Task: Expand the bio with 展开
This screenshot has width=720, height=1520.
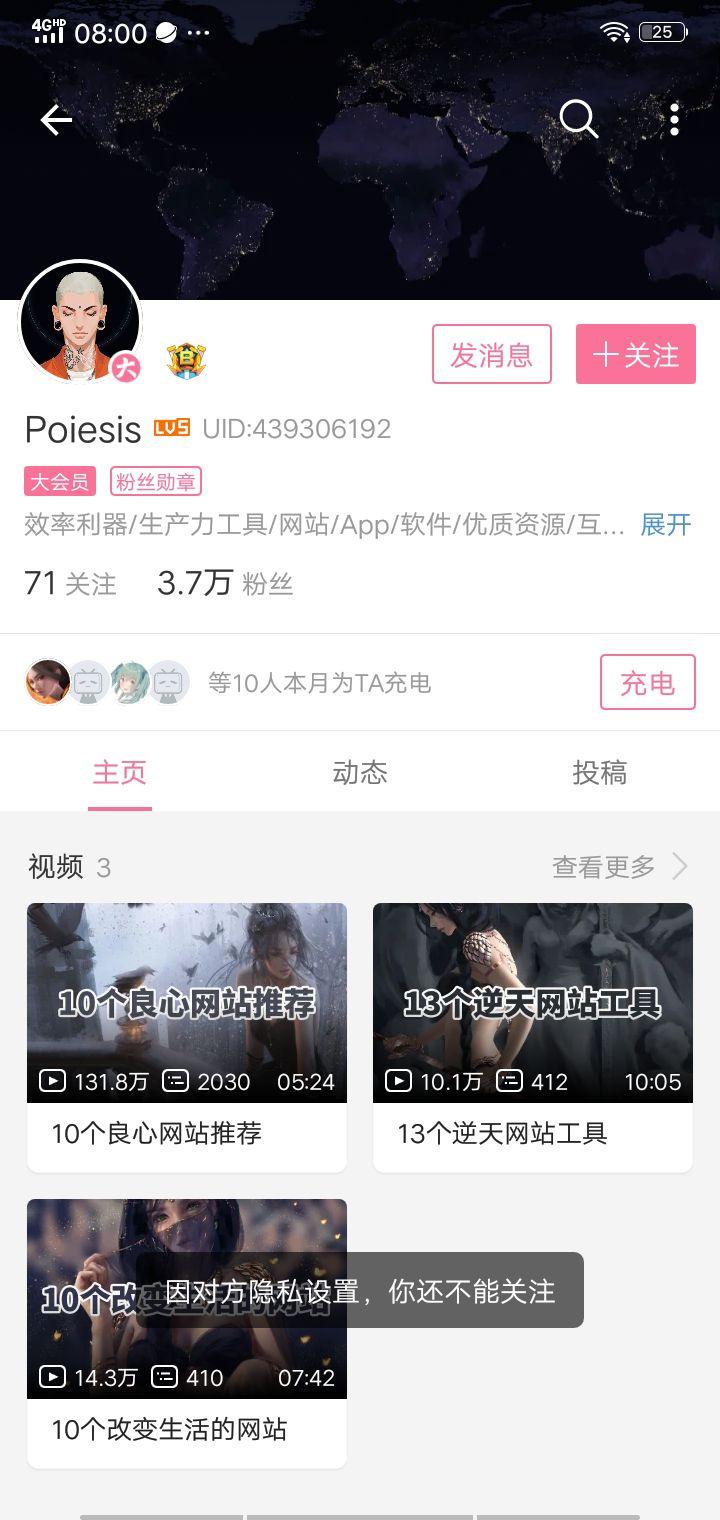Action: [x=666, y=525]
